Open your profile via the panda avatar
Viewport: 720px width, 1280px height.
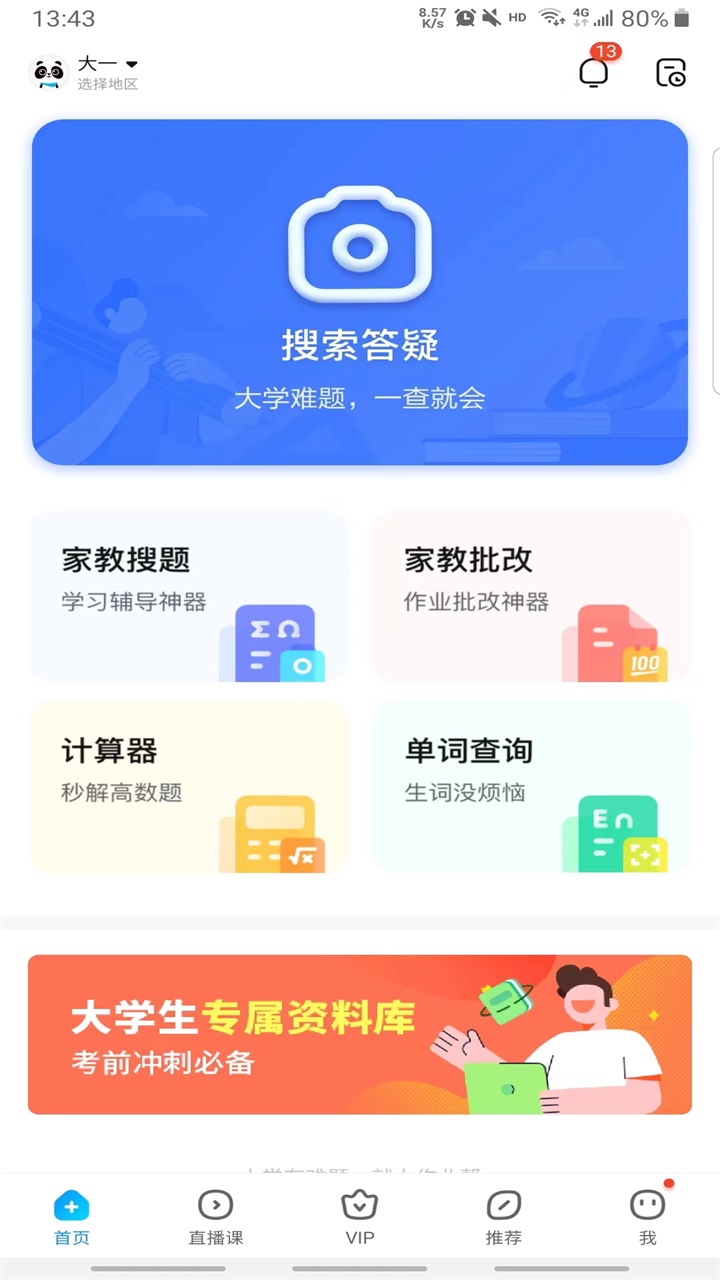[46, 70]
